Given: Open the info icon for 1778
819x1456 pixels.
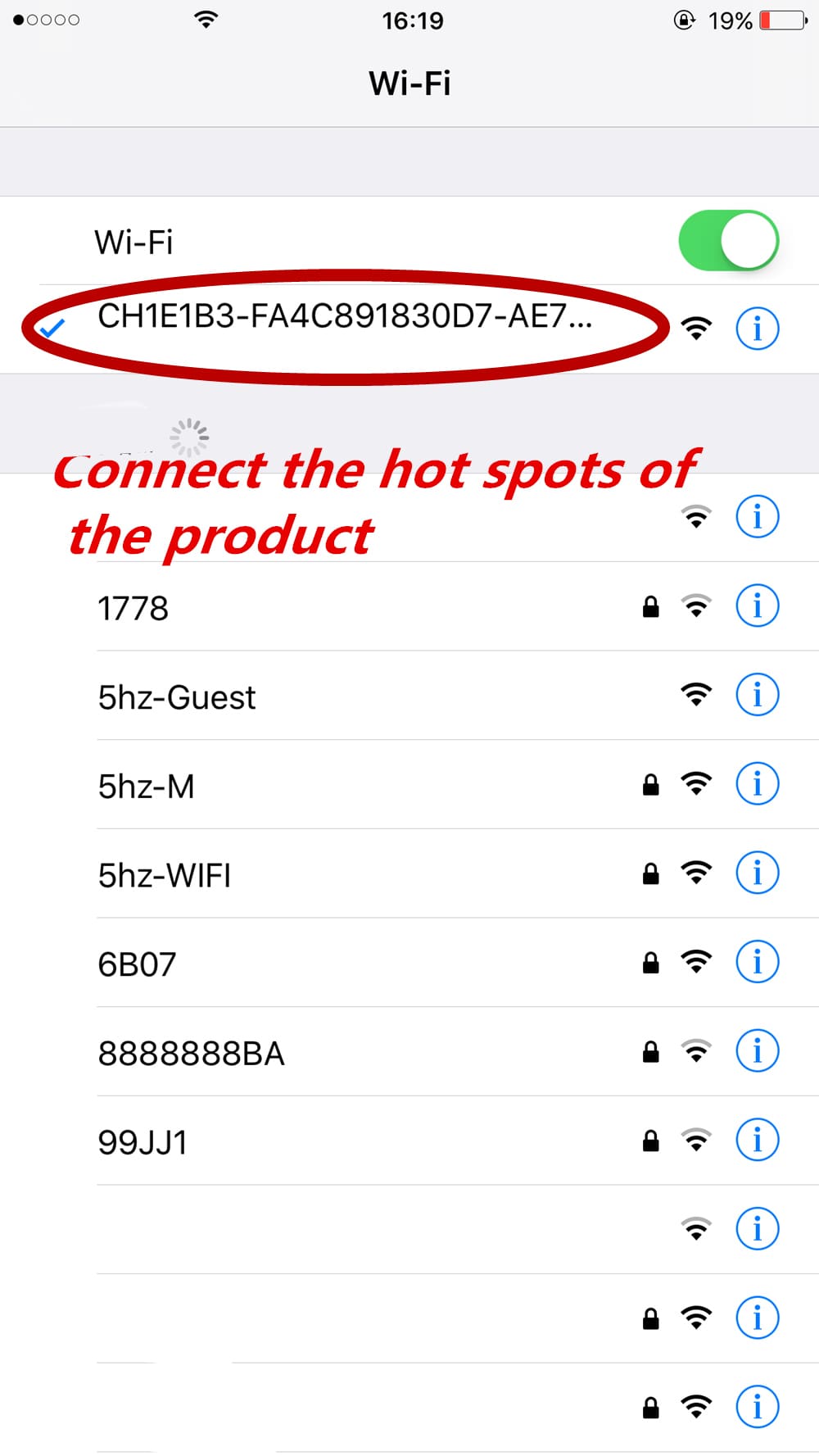Looking at the screenshot, I should pos(757,606).
